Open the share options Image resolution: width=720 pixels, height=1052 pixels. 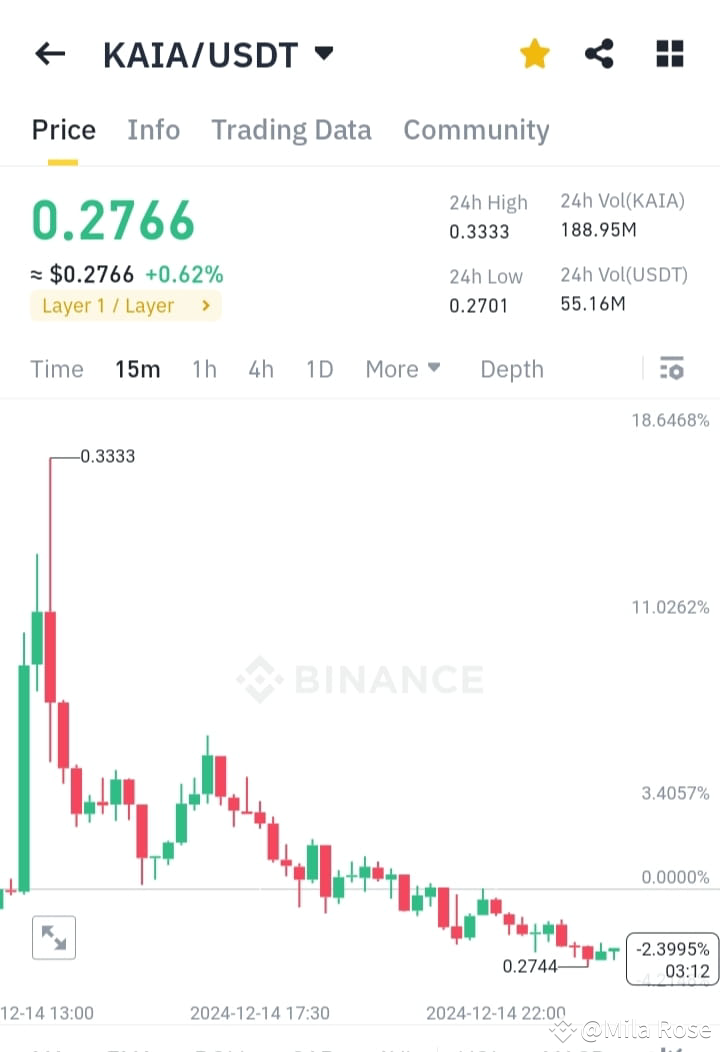[599, 54]
